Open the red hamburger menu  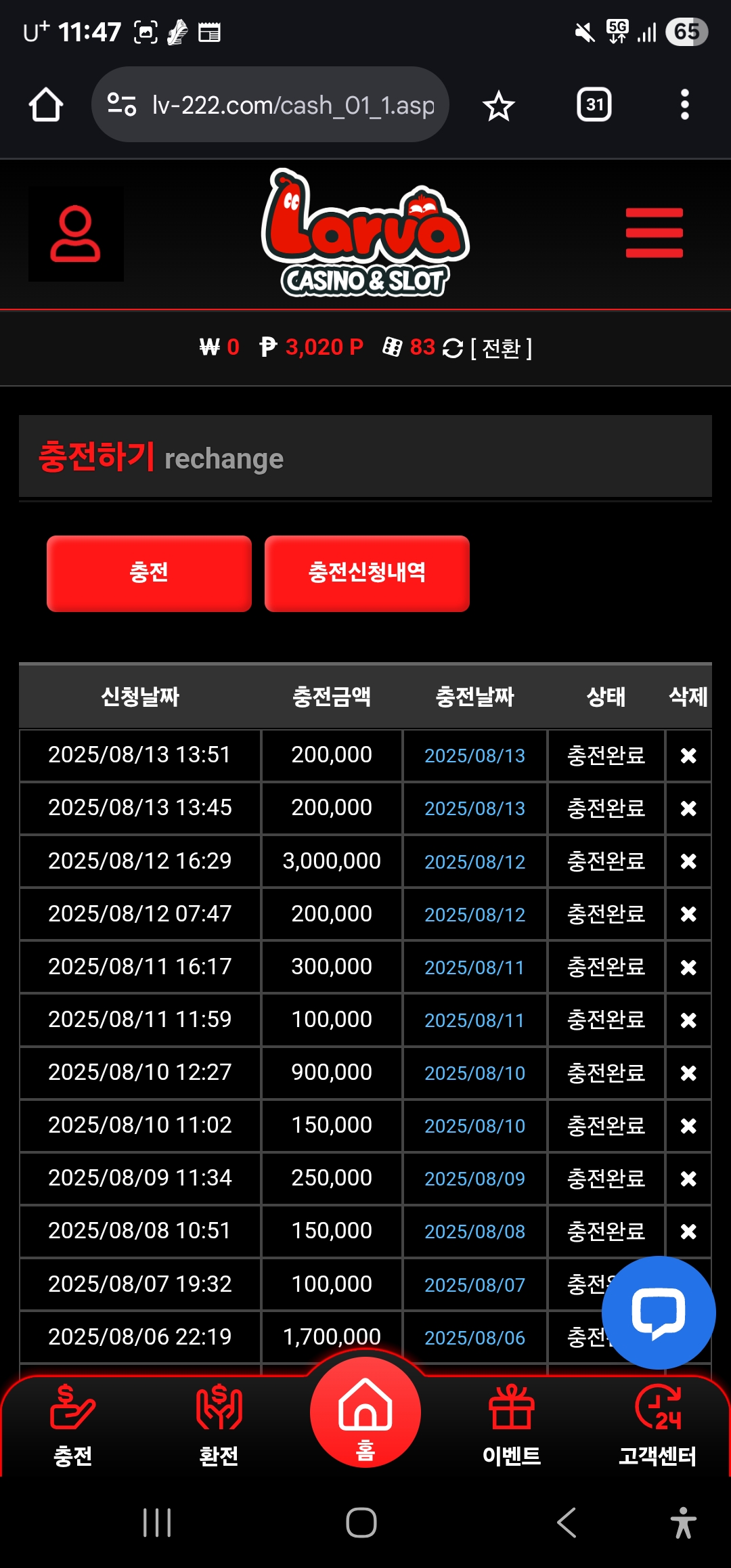coord(654,233)
